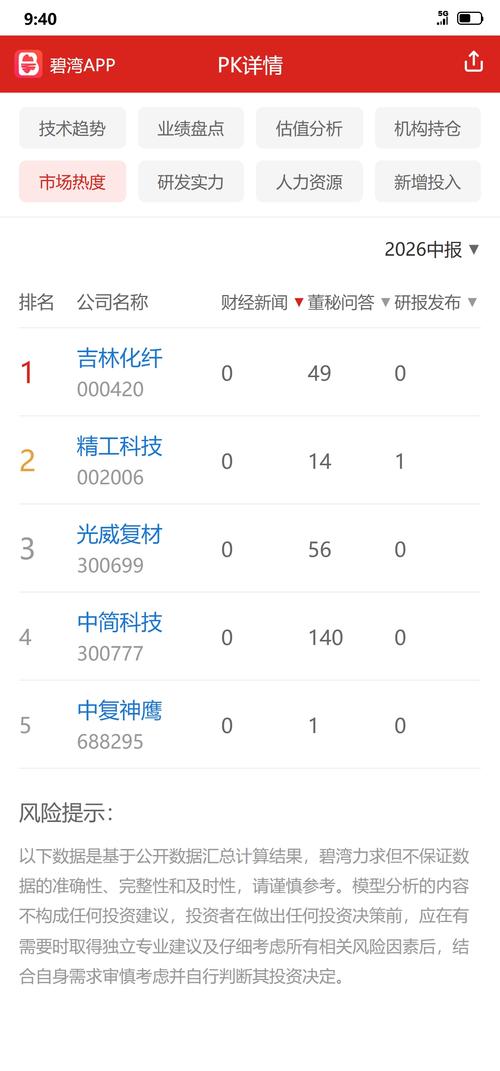The width and height of the screenshot is (500, 1071).
Task: Select the 新增投入 chip
Action: pyautogui.click(x=428, y=182)
